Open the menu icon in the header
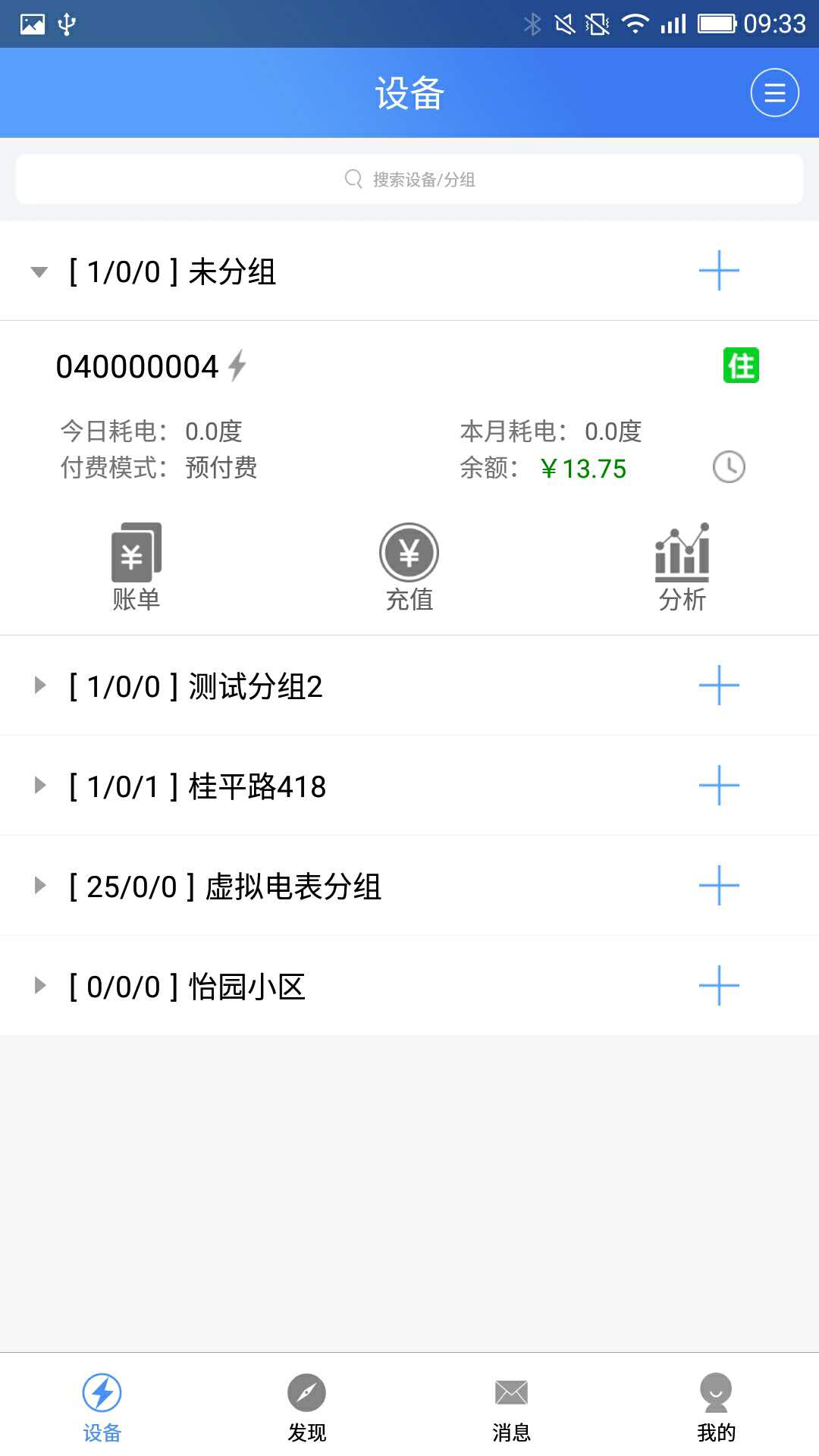The height and width of the screenshot is (1456, 819). pos(774,93)
